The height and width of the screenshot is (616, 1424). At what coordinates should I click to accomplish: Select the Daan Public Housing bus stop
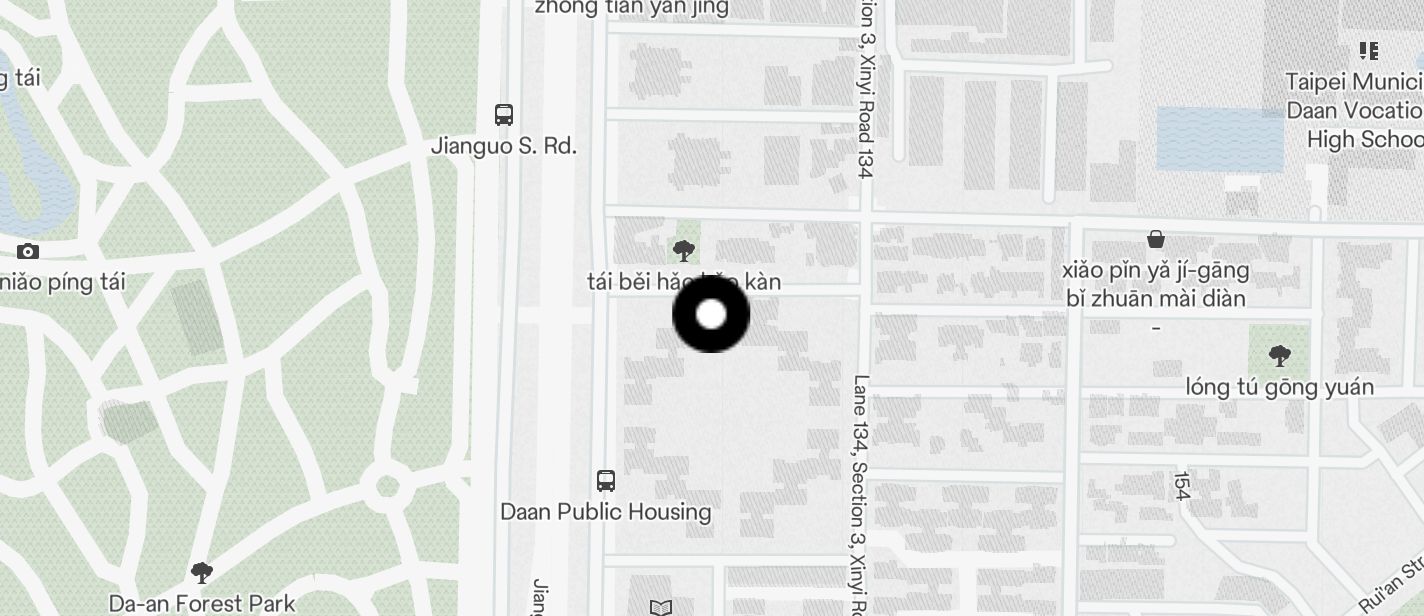click(606, 480)
